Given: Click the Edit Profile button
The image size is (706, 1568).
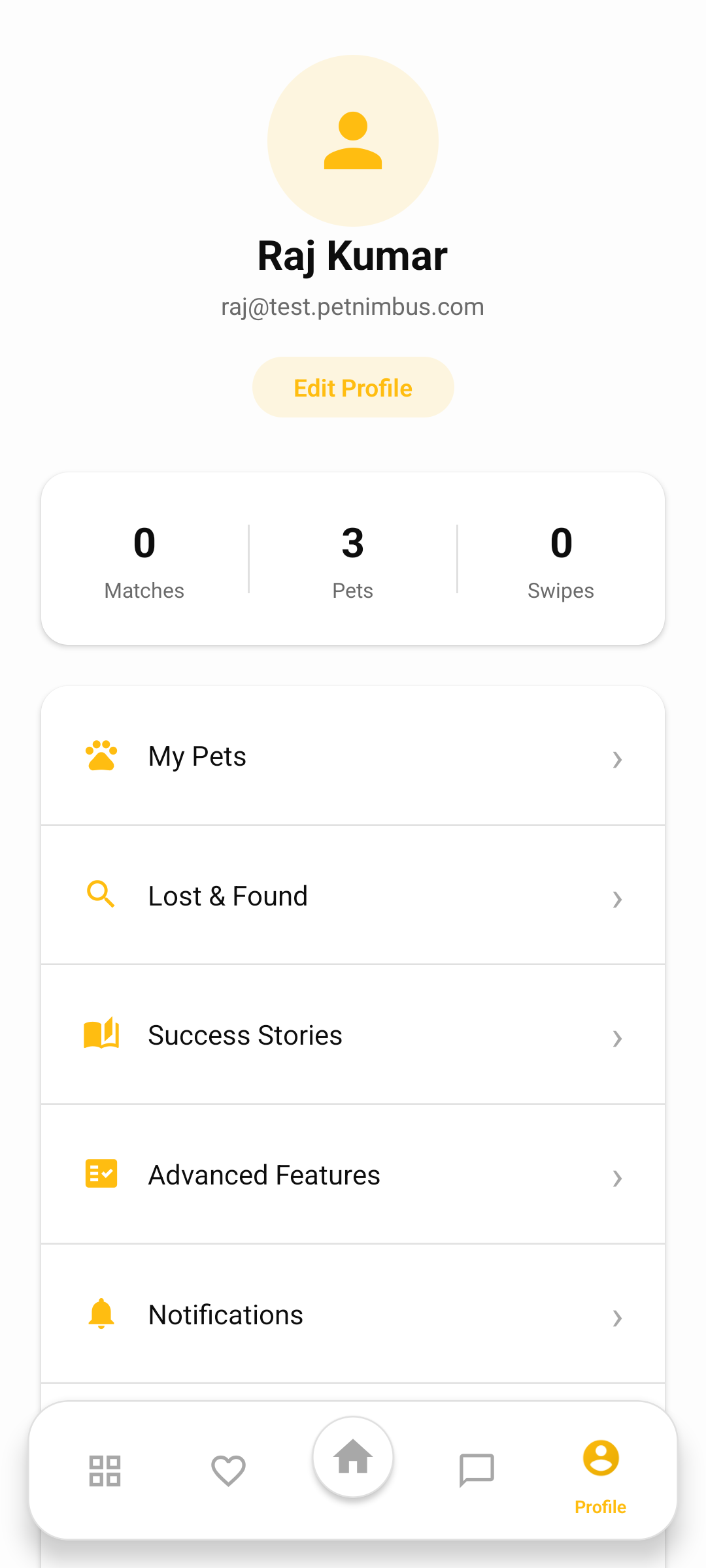Looking at the screenshot, I should tap(352, 387).
